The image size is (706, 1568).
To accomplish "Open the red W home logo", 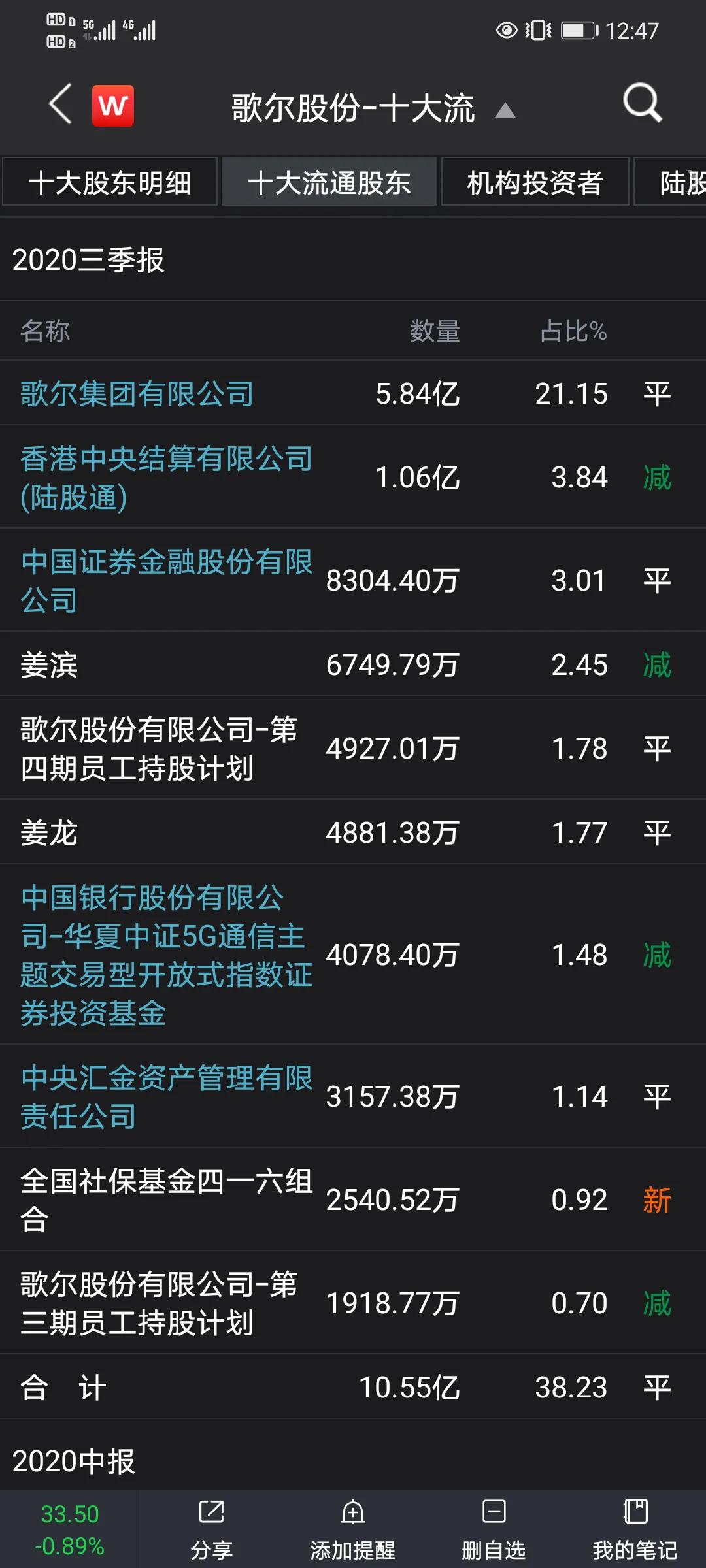I will [113, 105].
